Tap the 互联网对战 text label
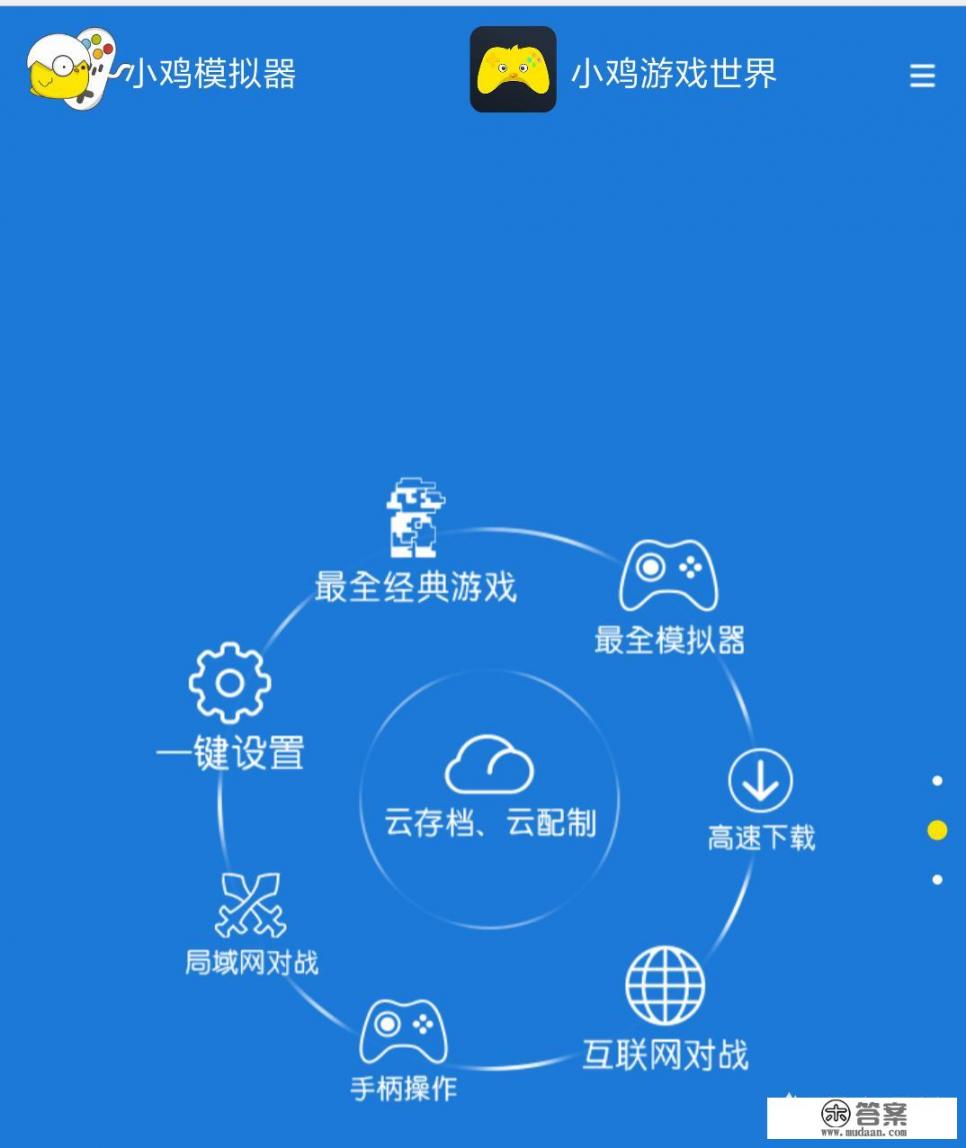Viewport: 966px width, 1148px height. (664, 1052)
